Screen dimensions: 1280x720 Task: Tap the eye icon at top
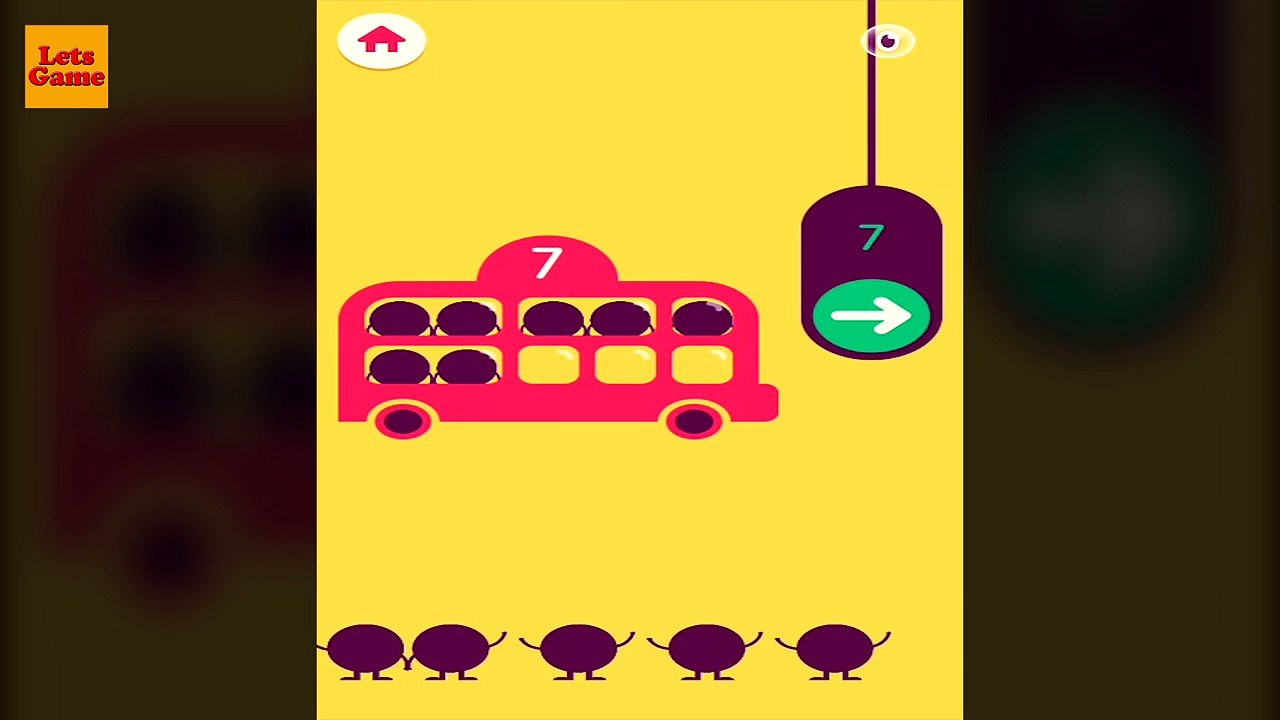pyautogui.click(x=887, y=41)
